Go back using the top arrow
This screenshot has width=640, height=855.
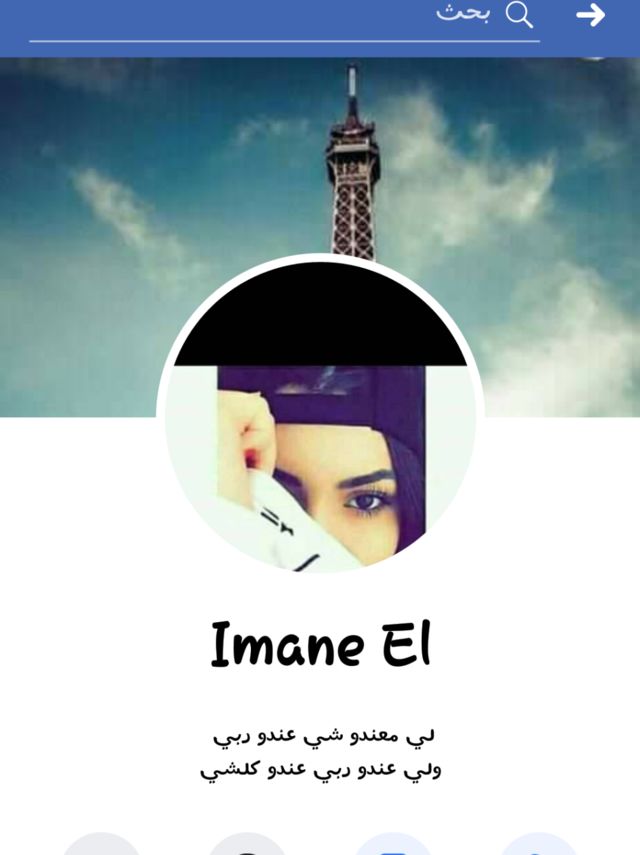(x=591, y=15)
